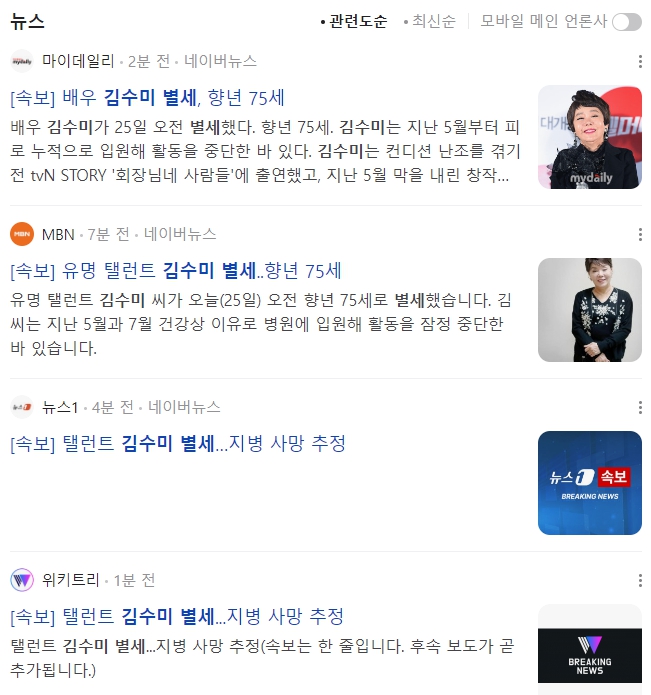Tap the MBN article photo thumbnail
Image resolution: width=651 pixels, height=695 pixels.
[590, 310]
